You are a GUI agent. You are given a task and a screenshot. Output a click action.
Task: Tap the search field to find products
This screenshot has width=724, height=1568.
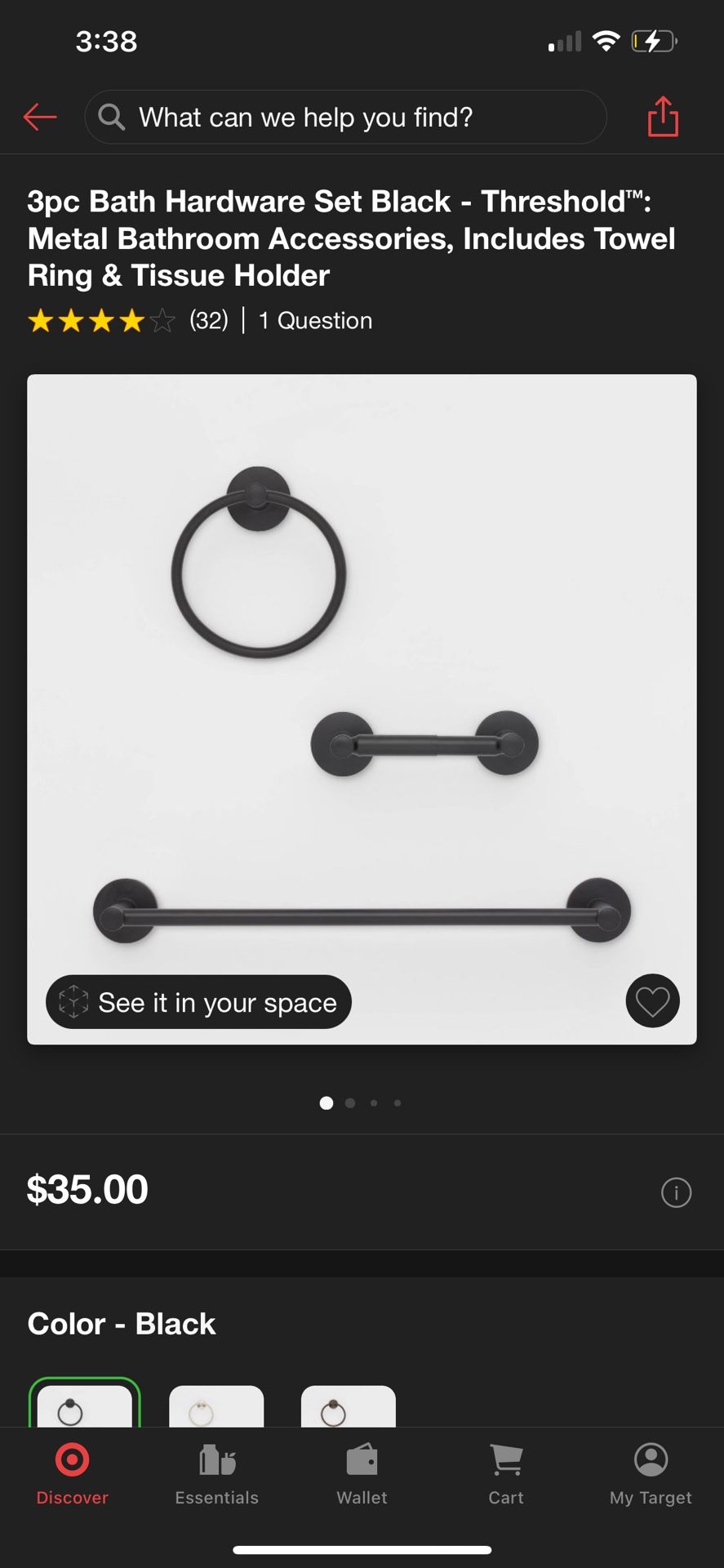[x=345, y=118]
